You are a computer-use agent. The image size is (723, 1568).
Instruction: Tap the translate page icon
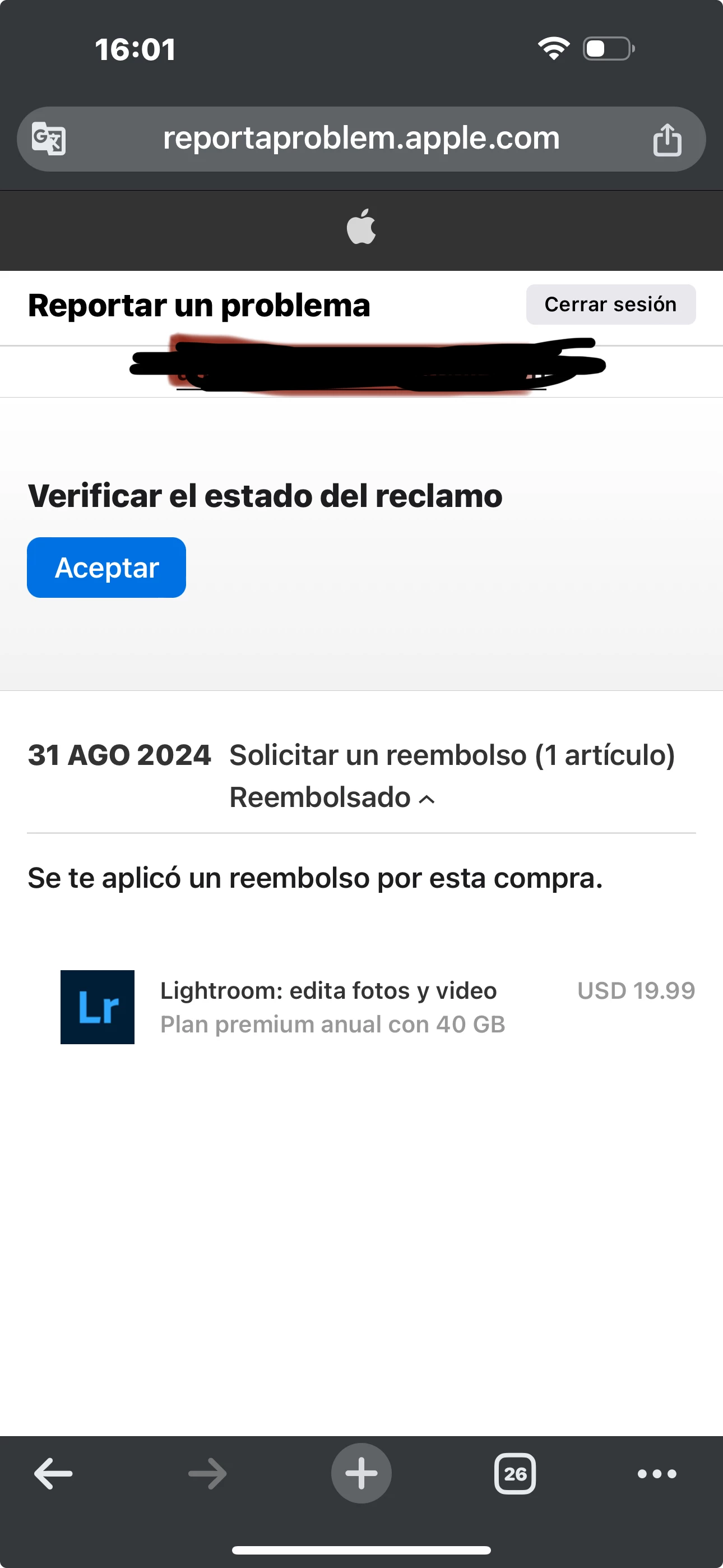coord(49,139)
